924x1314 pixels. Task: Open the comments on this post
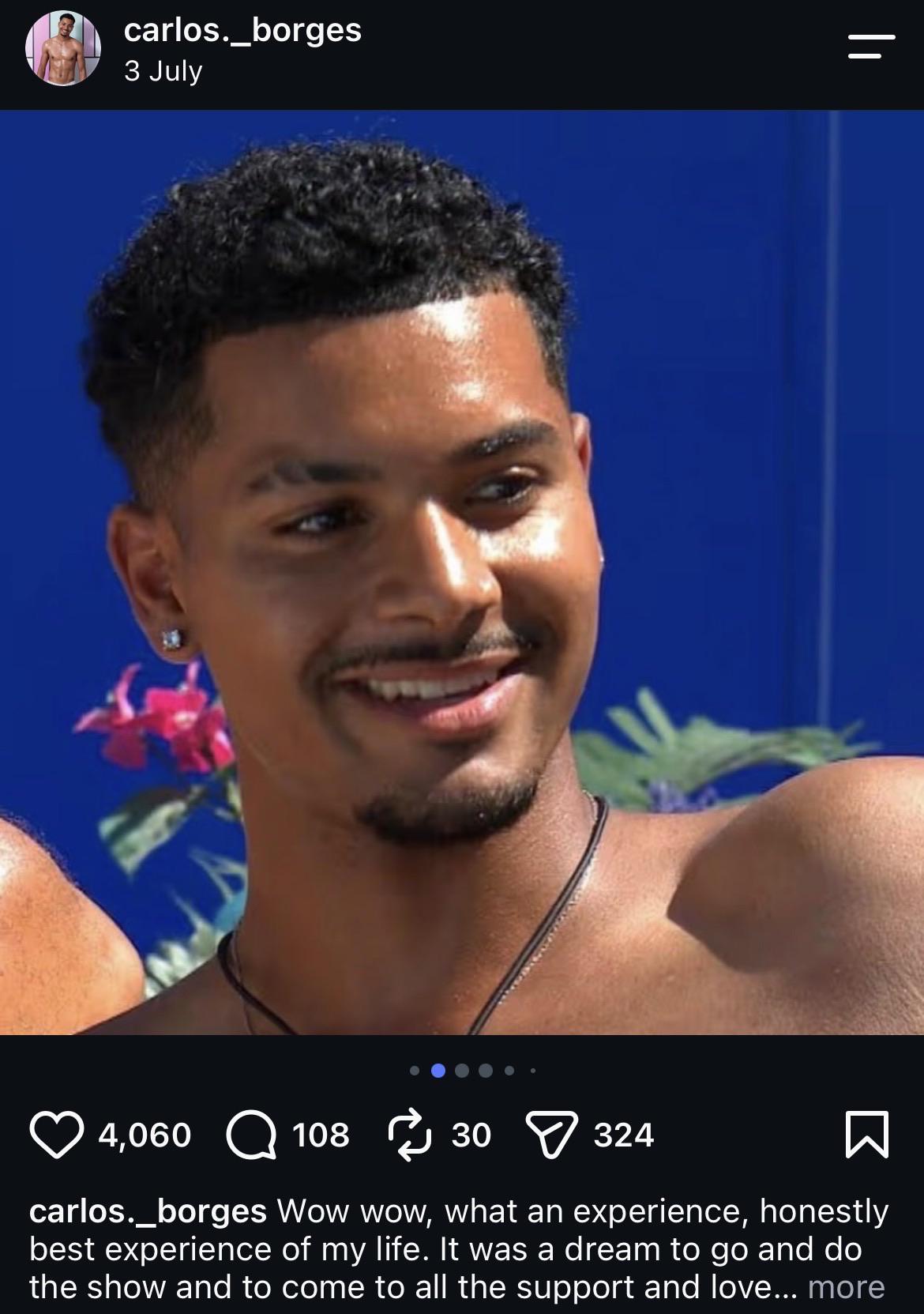click(x=251, y=1135)
